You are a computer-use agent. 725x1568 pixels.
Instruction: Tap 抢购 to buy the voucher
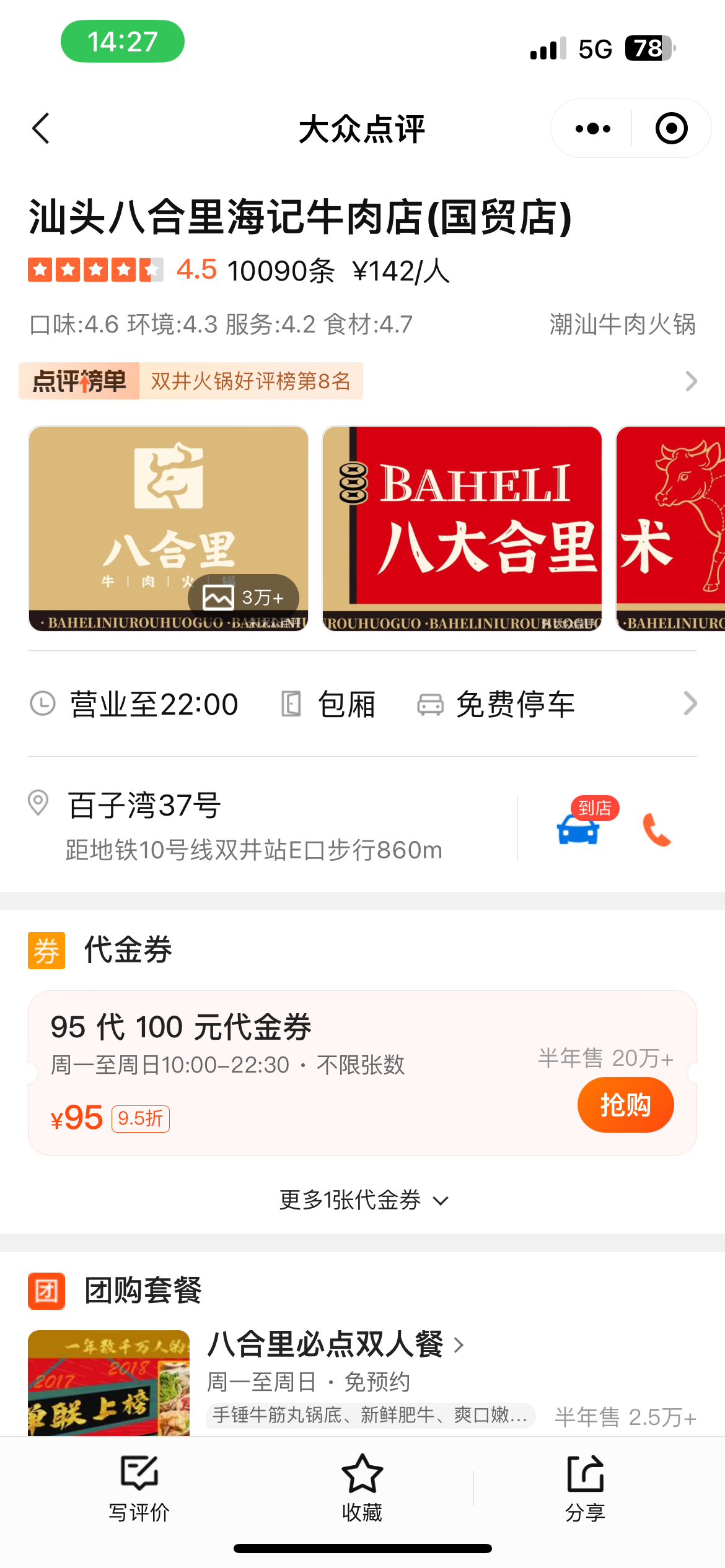click(x=625, y=1105)
